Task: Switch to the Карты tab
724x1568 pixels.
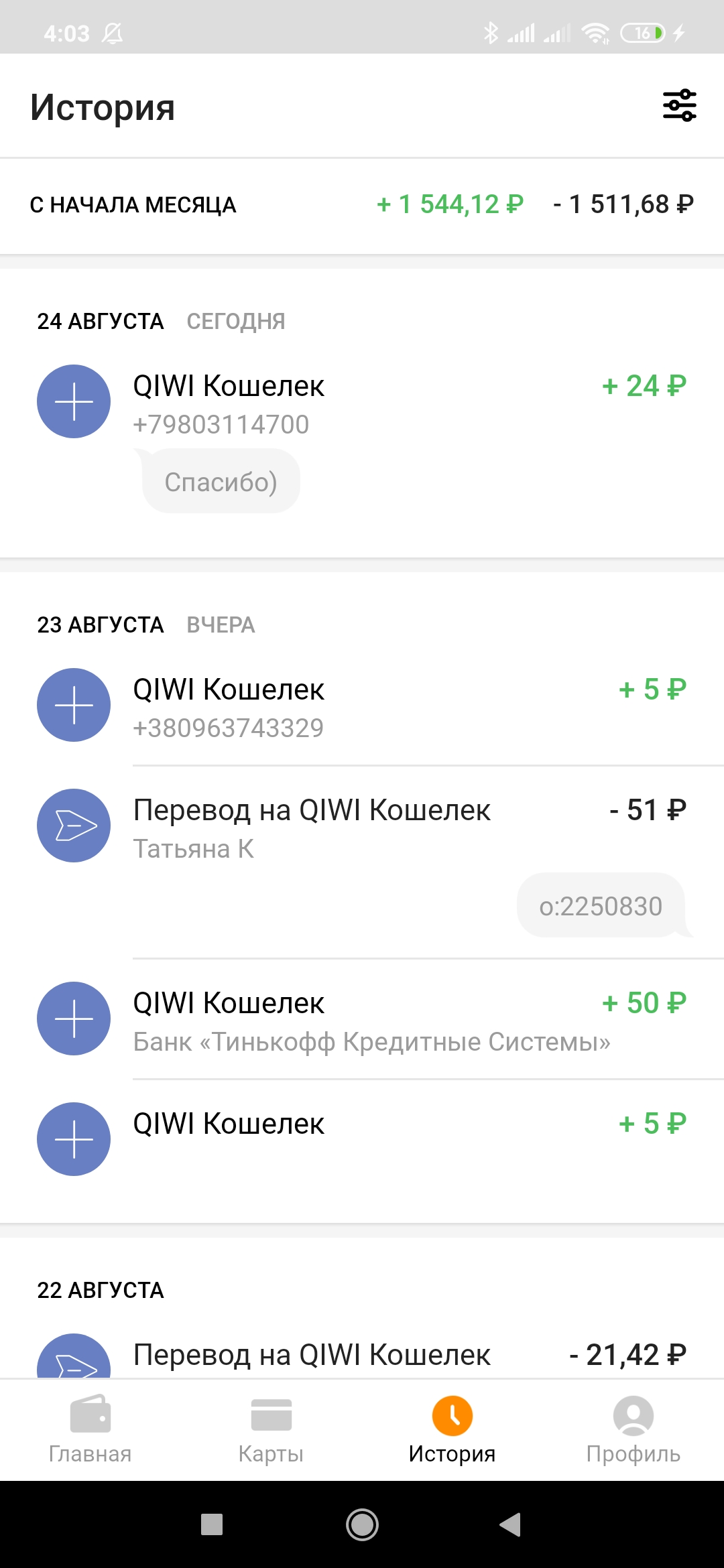Action: pos(271,1429)
